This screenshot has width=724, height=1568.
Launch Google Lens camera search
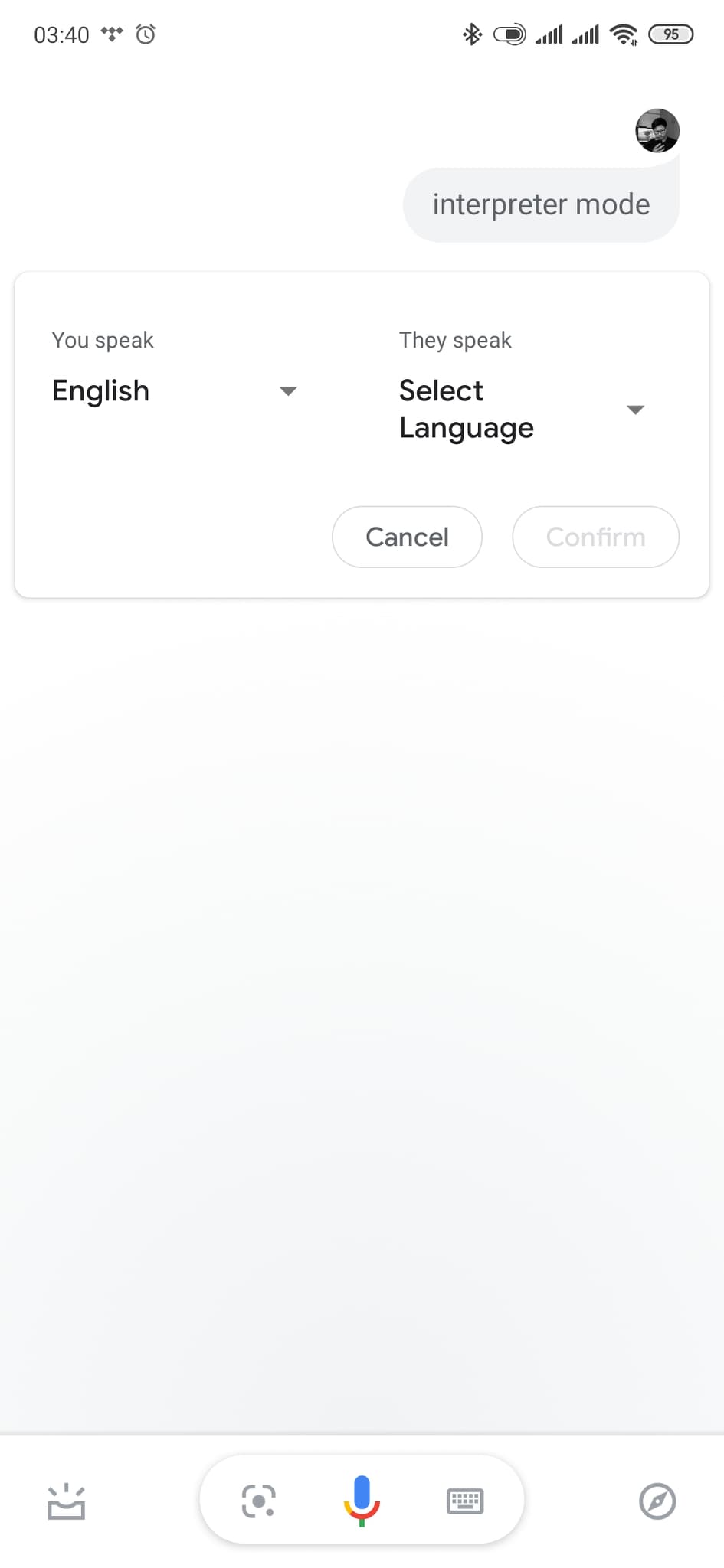click(258, 1501)
